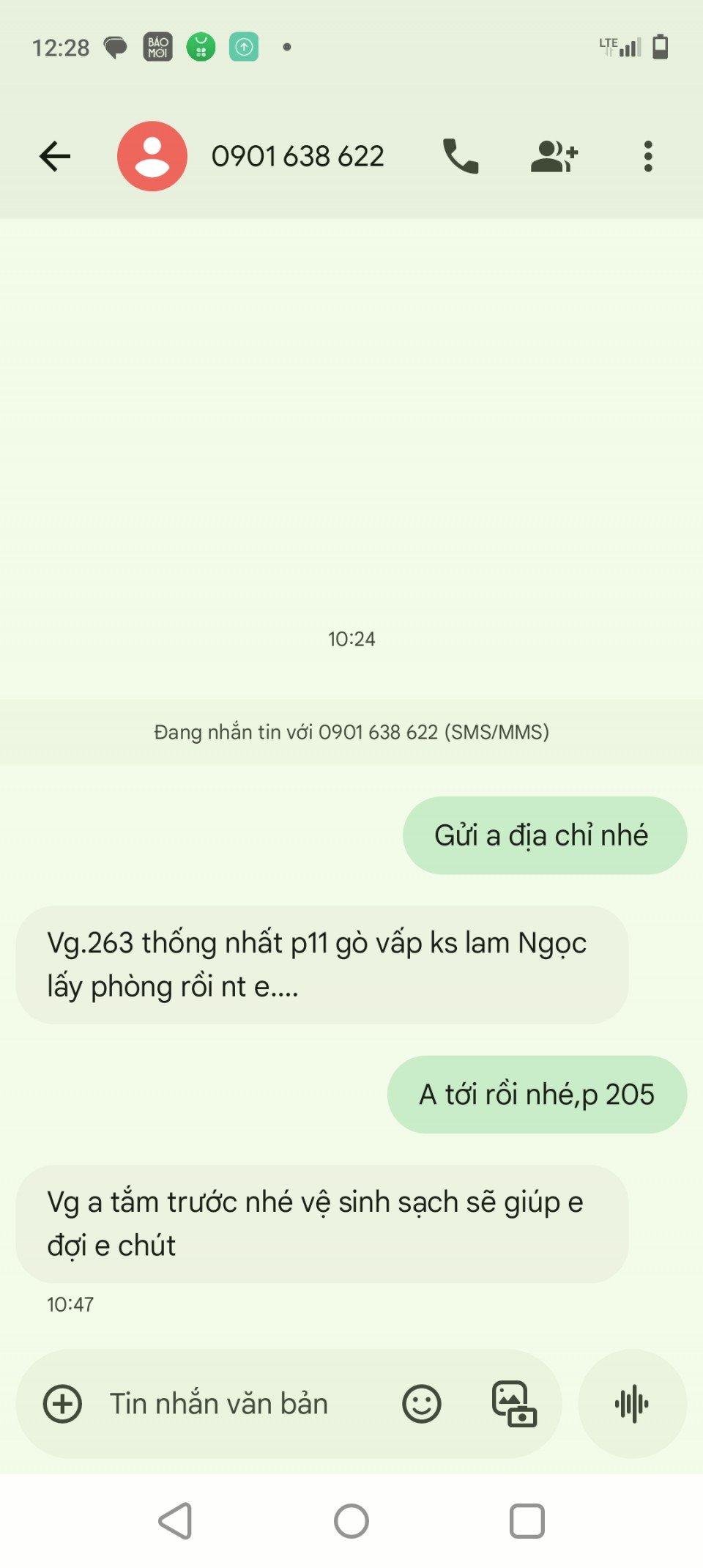Tap the system home button
The width and height of the screenshot is (703, 1568).
click(x=351, y=1521)
